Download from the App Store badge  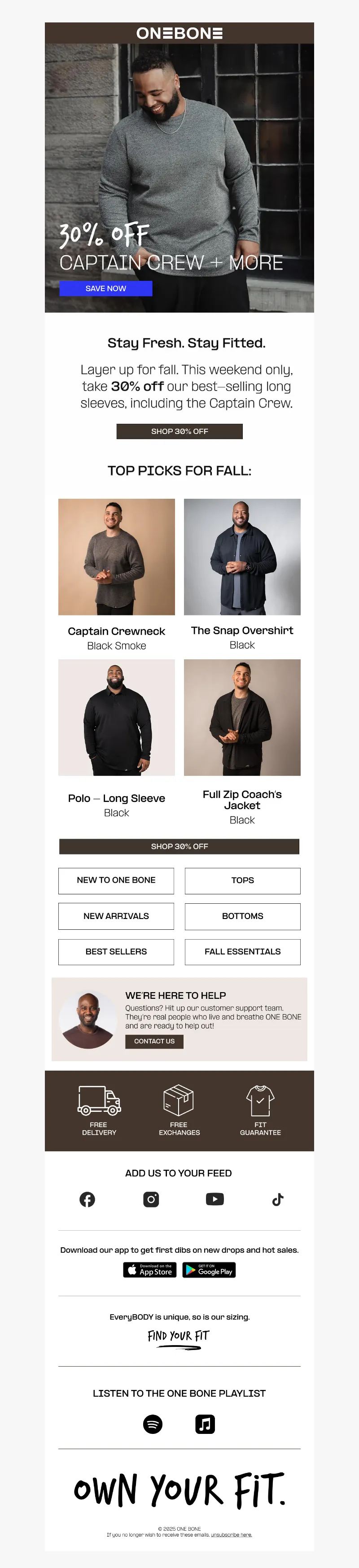[x=150, y=1270]
